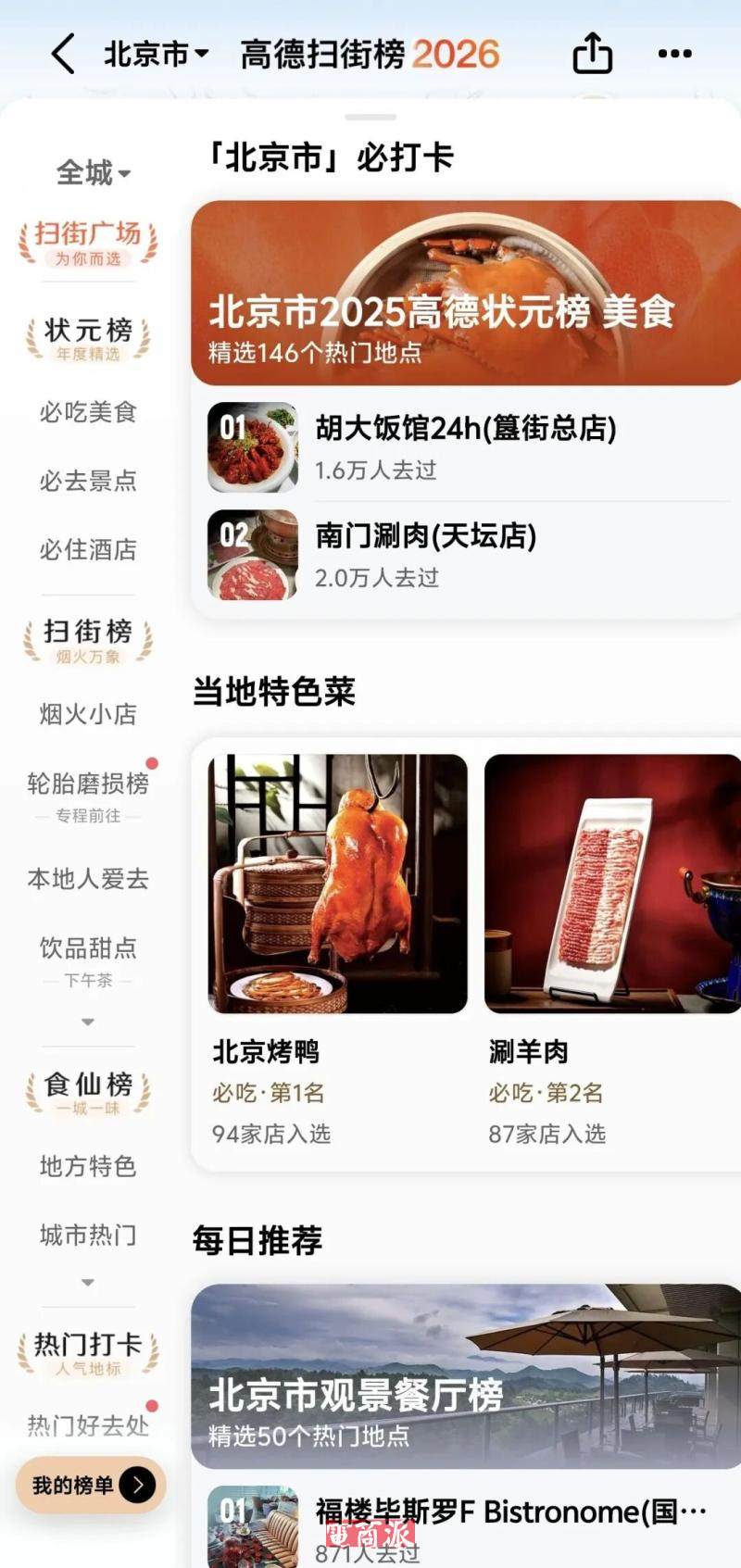Open the 烟火小店 list
This screenshot has width=741, height=1568.
click(x=88, y=714)
